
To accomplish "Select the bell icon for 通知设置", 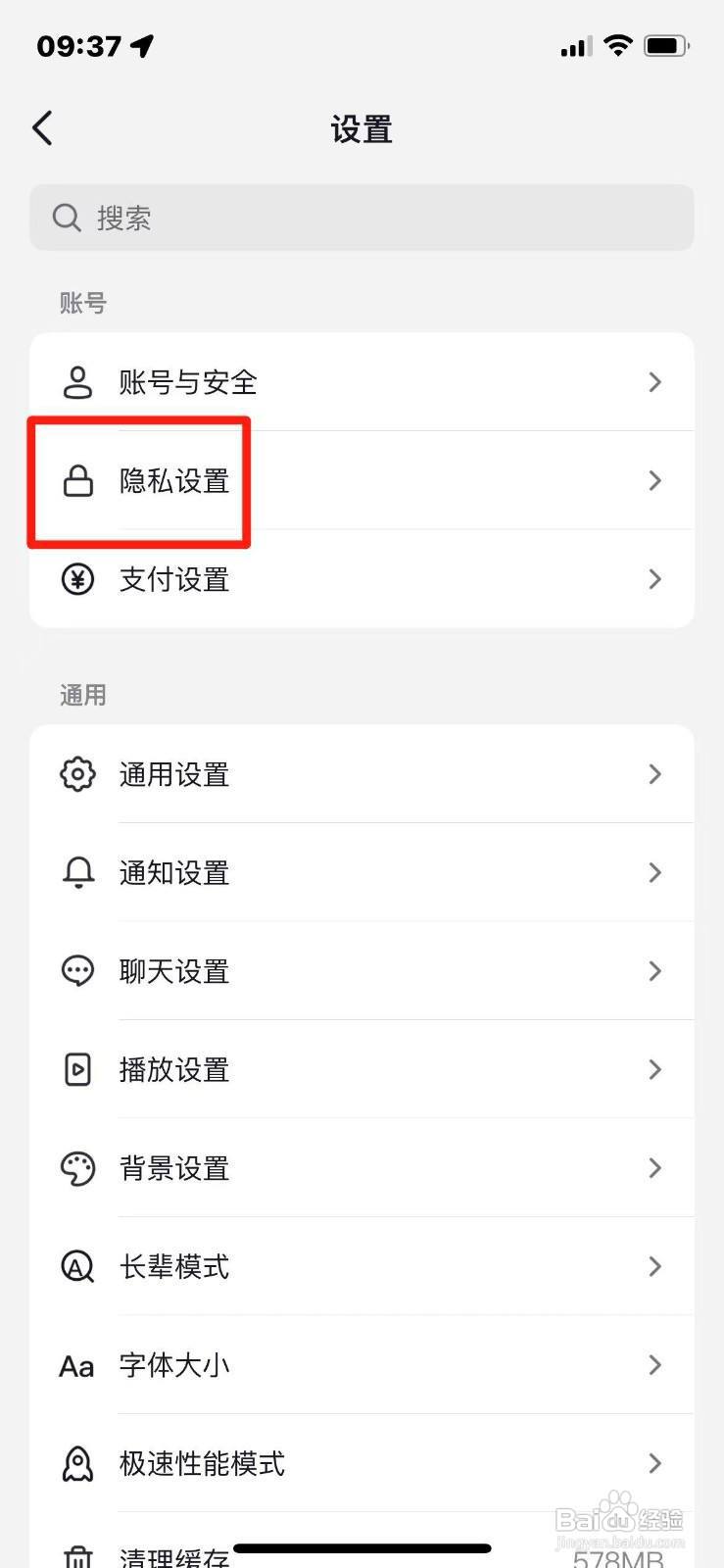I will point(77,872).
